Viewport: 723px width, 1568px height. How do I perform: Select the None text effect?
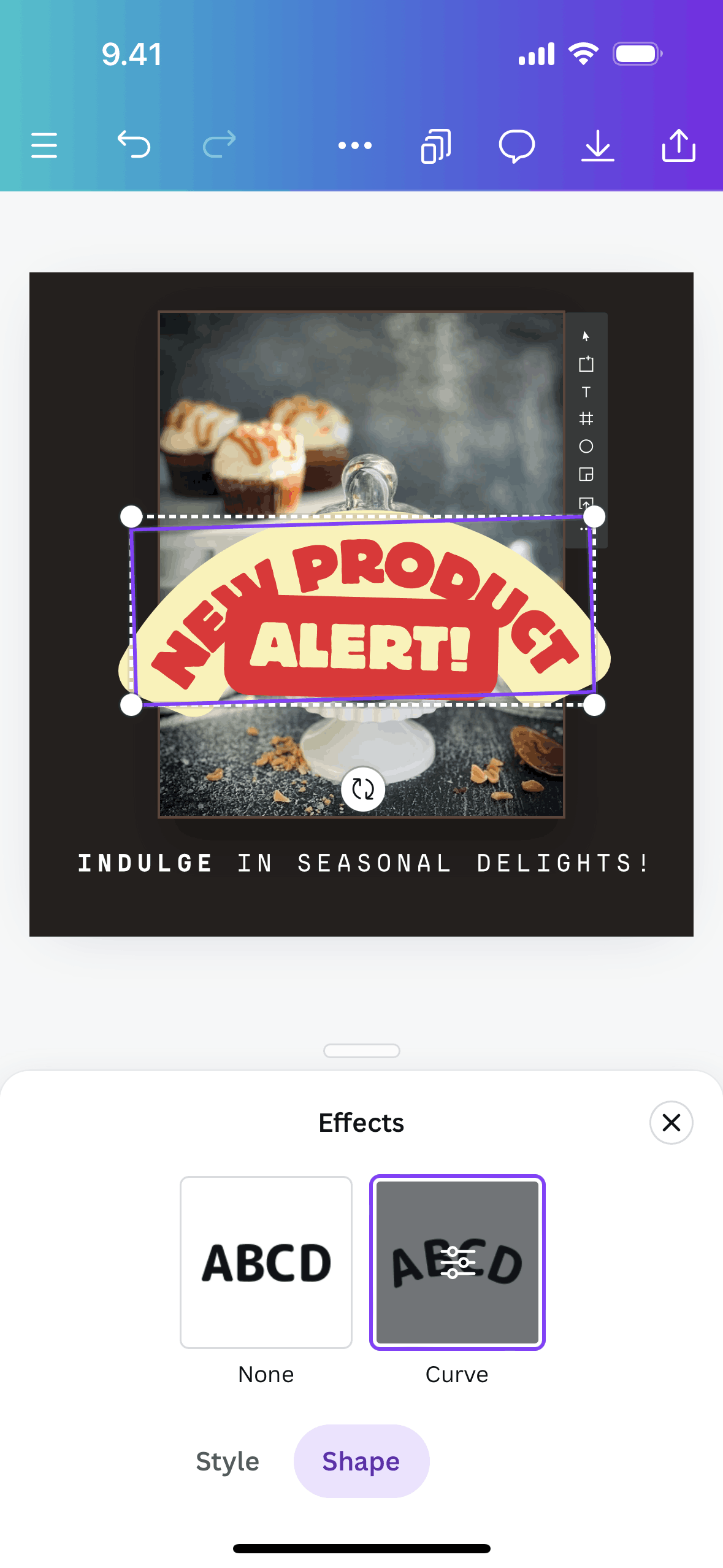(x=266, y=1261)
